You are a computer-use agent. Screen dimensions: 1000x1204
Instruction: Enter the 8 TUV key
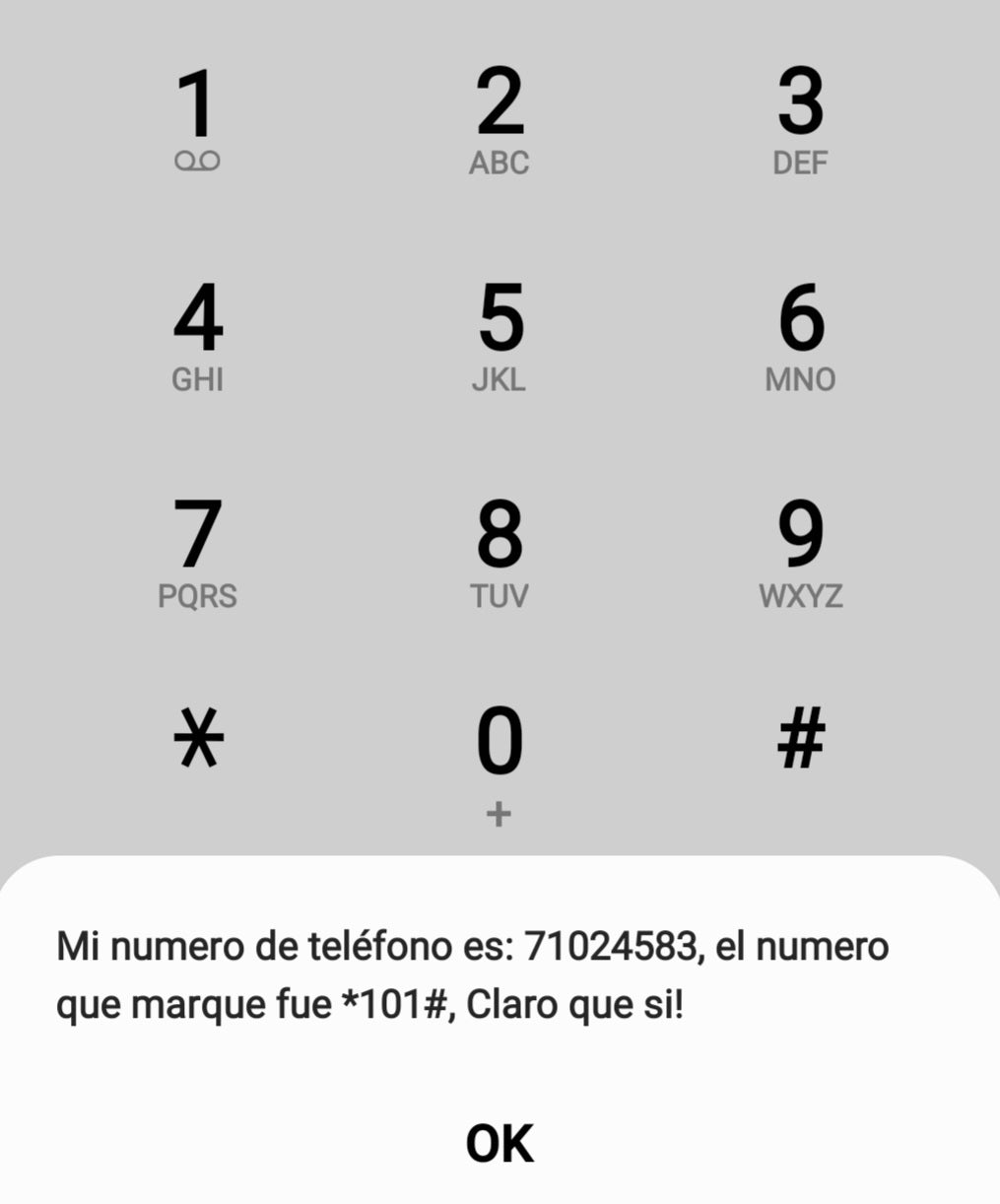tap(500, 552)
